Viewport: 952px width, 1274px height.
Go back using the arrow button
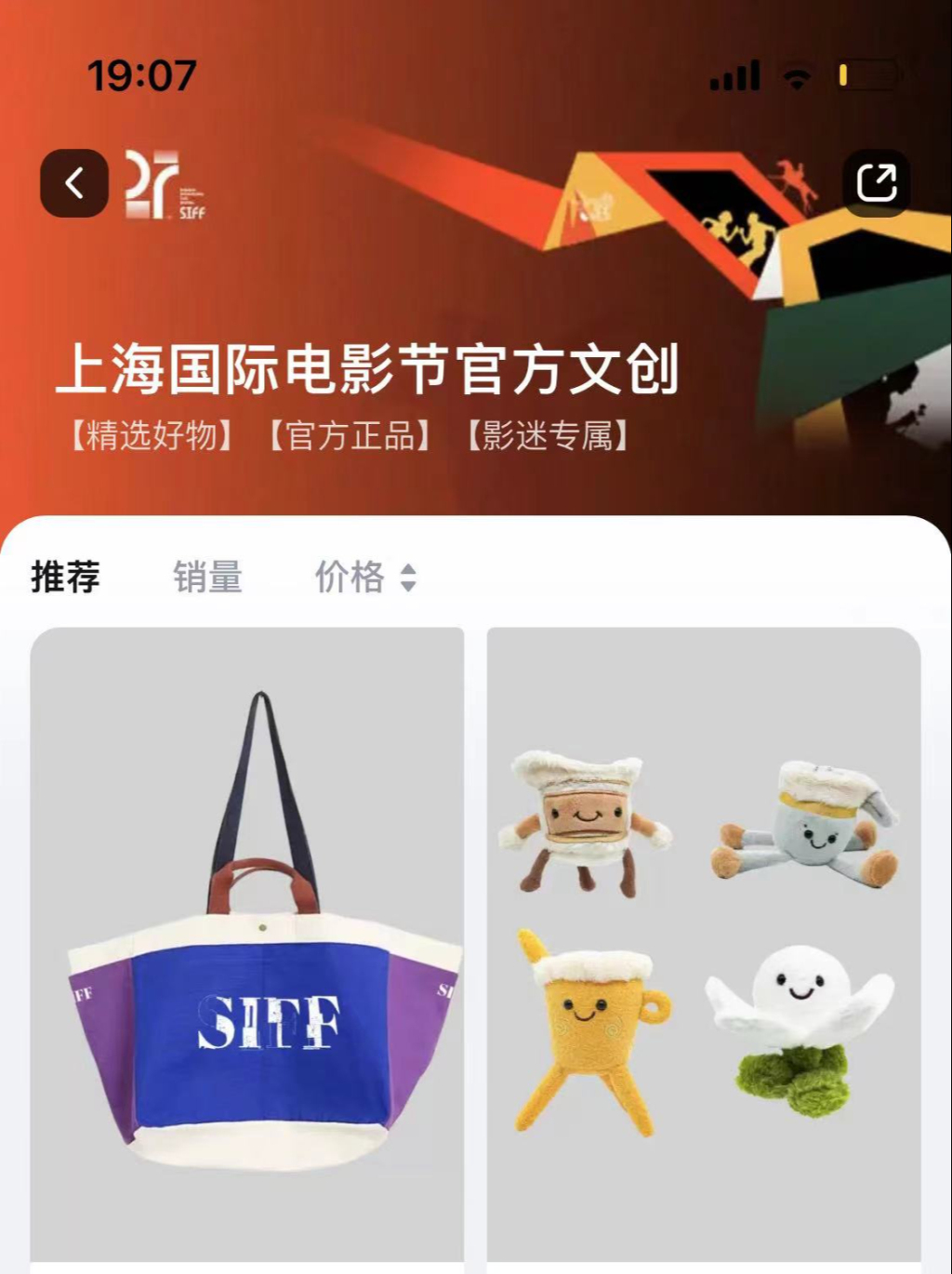pos(74,183)
